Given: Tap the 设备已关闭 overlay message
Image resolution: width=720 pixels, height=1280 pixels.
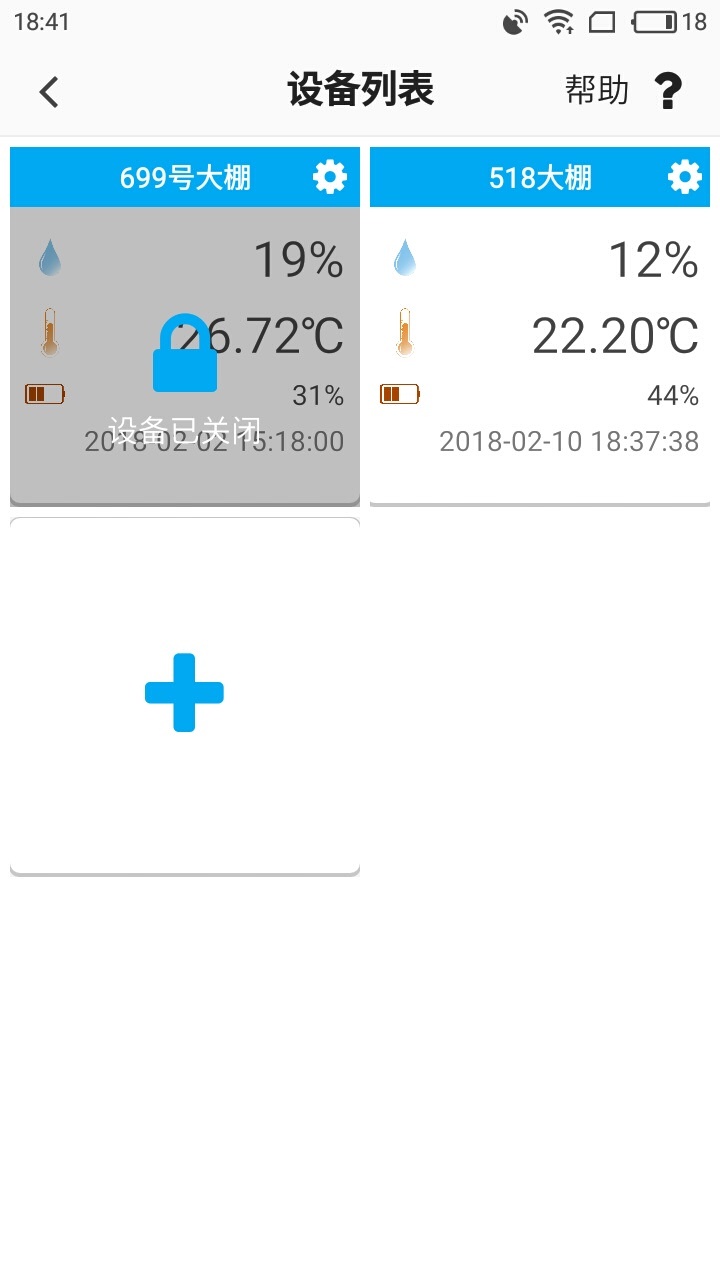Looking at the screenshot, I should [184, 428].
